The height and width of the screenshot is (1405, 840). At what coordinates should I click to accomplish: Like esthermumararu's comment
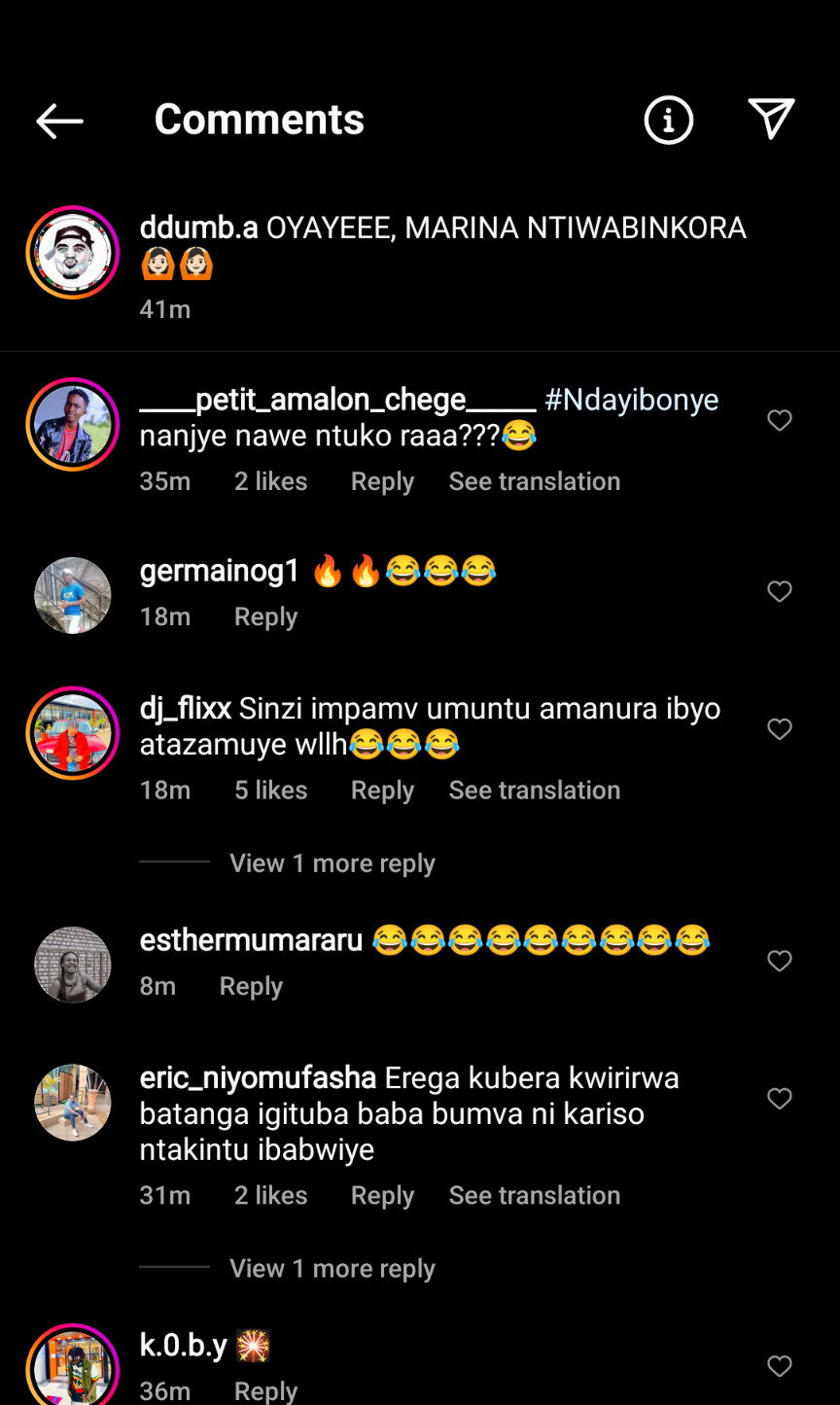[779, 961]
